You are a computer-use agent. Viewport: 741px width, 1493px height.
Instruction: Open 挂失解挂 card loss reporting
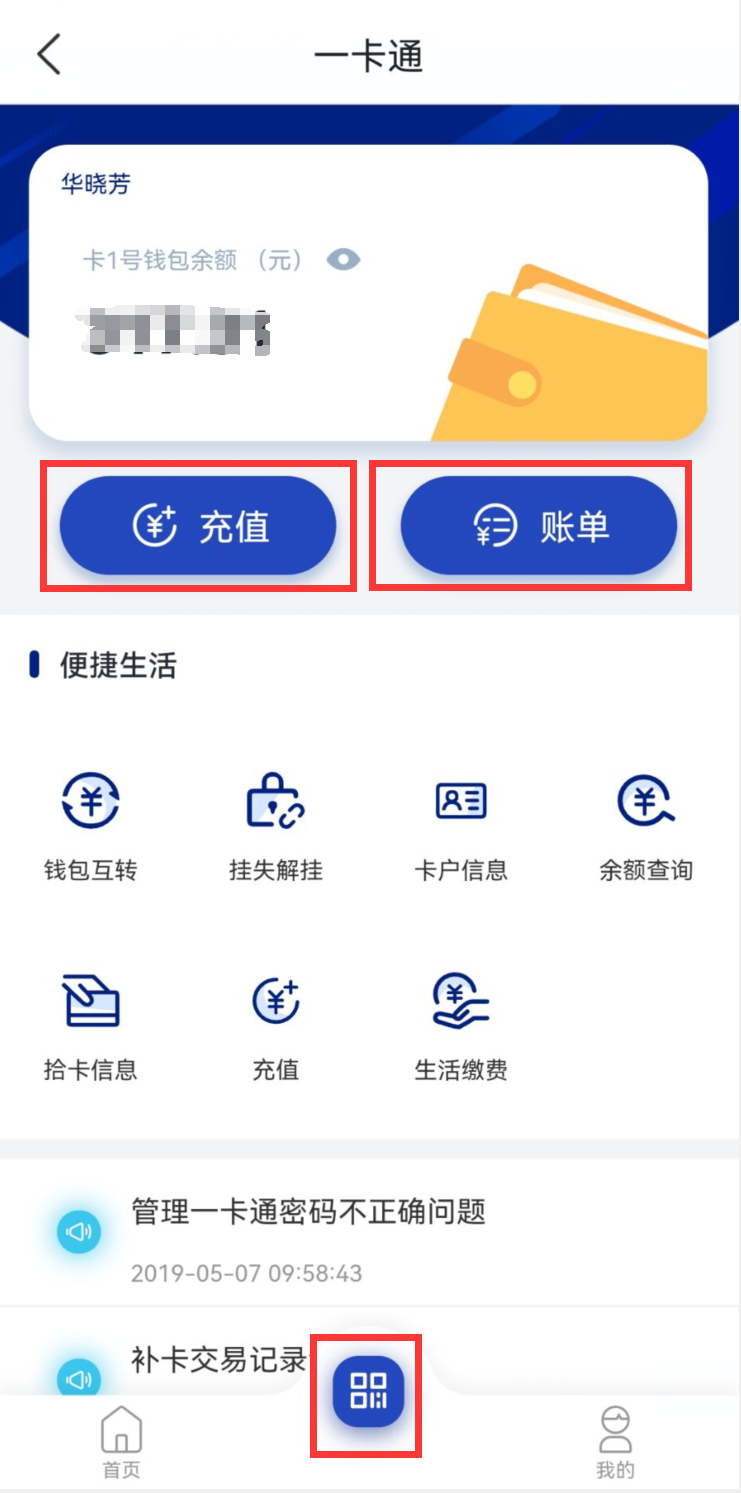(276, 826)
